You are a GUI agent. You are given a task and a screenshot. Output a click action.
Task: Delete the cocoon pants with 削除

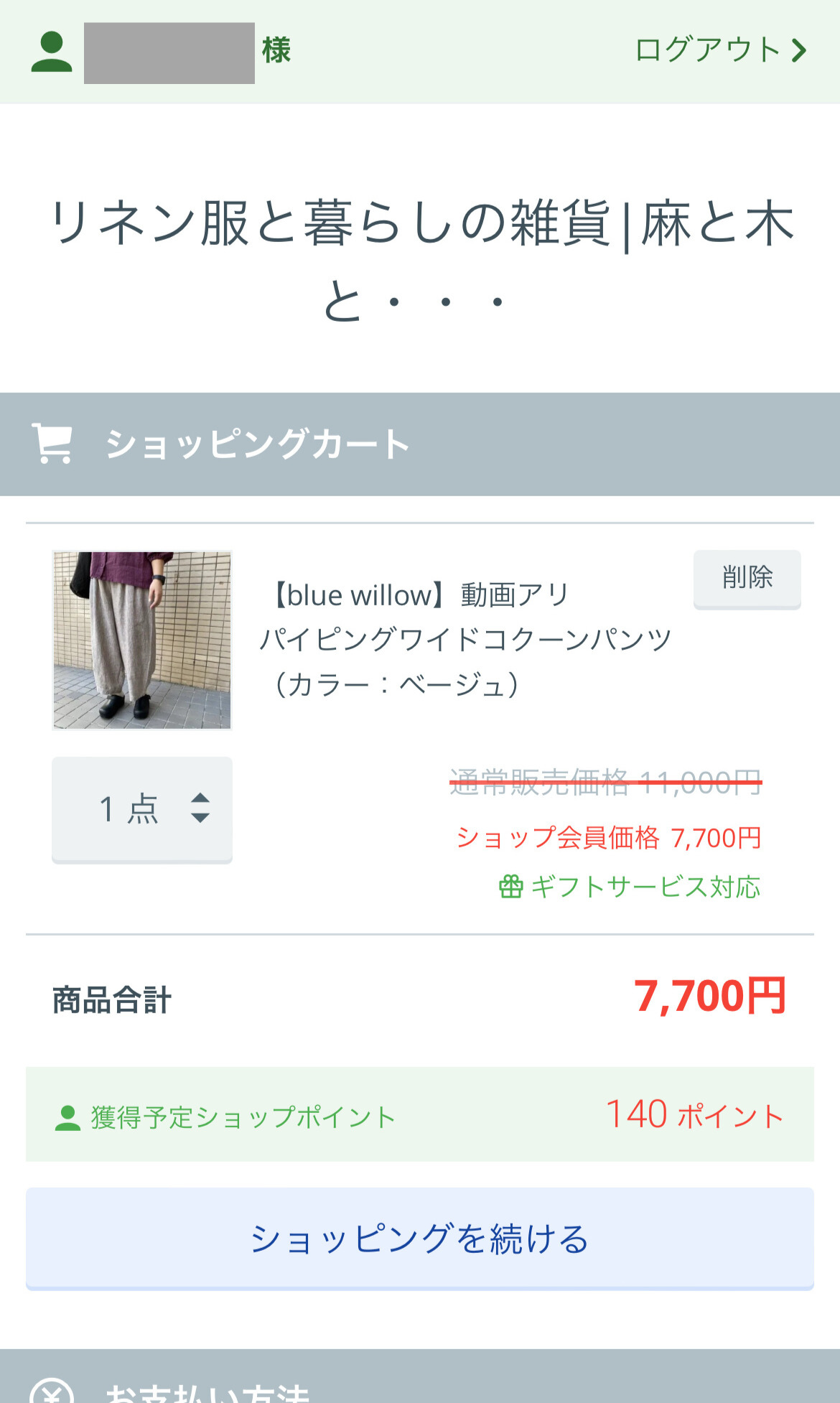[747, 579]
